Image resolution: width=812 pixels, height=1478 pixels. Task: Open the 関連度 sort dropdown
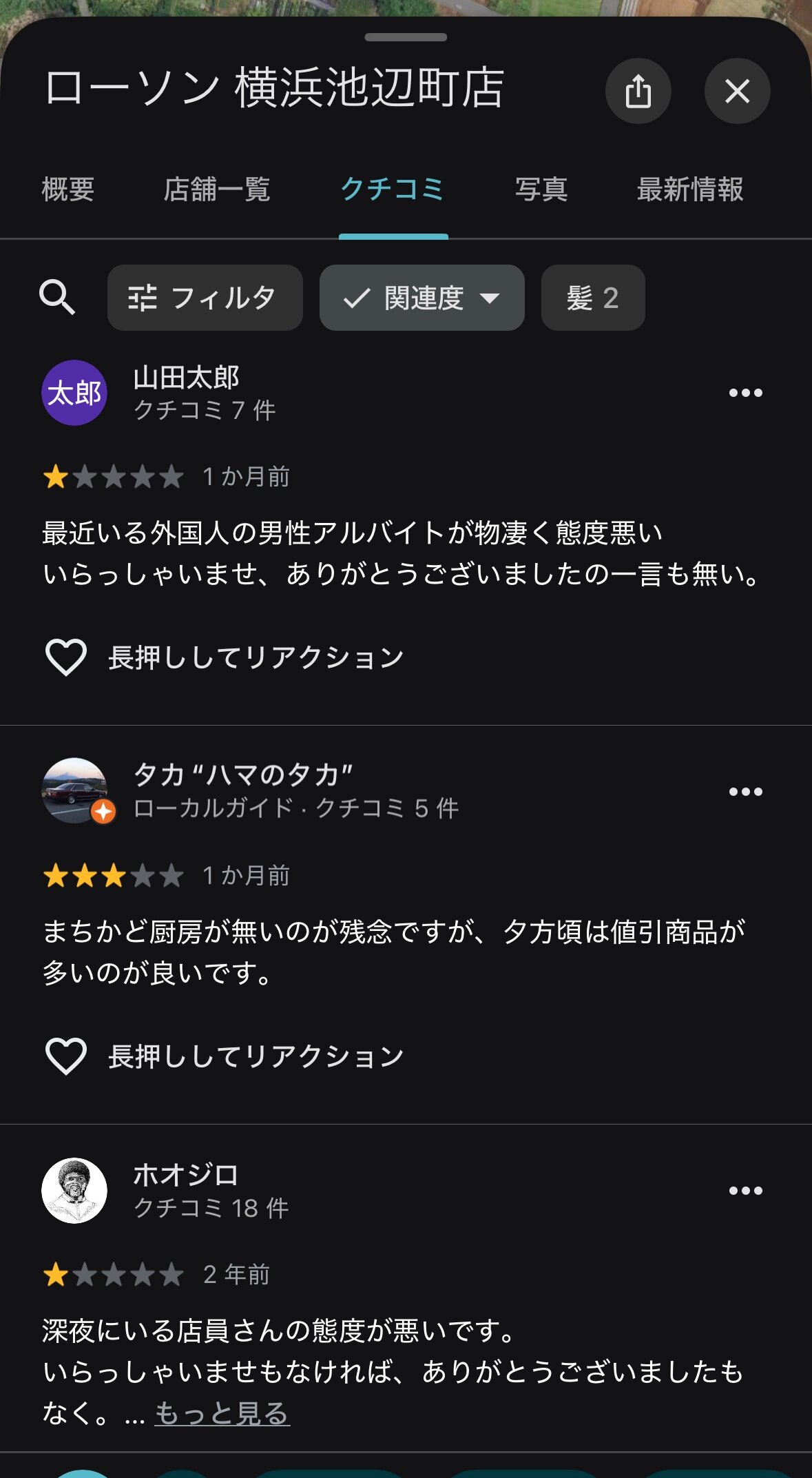[421, 298]
